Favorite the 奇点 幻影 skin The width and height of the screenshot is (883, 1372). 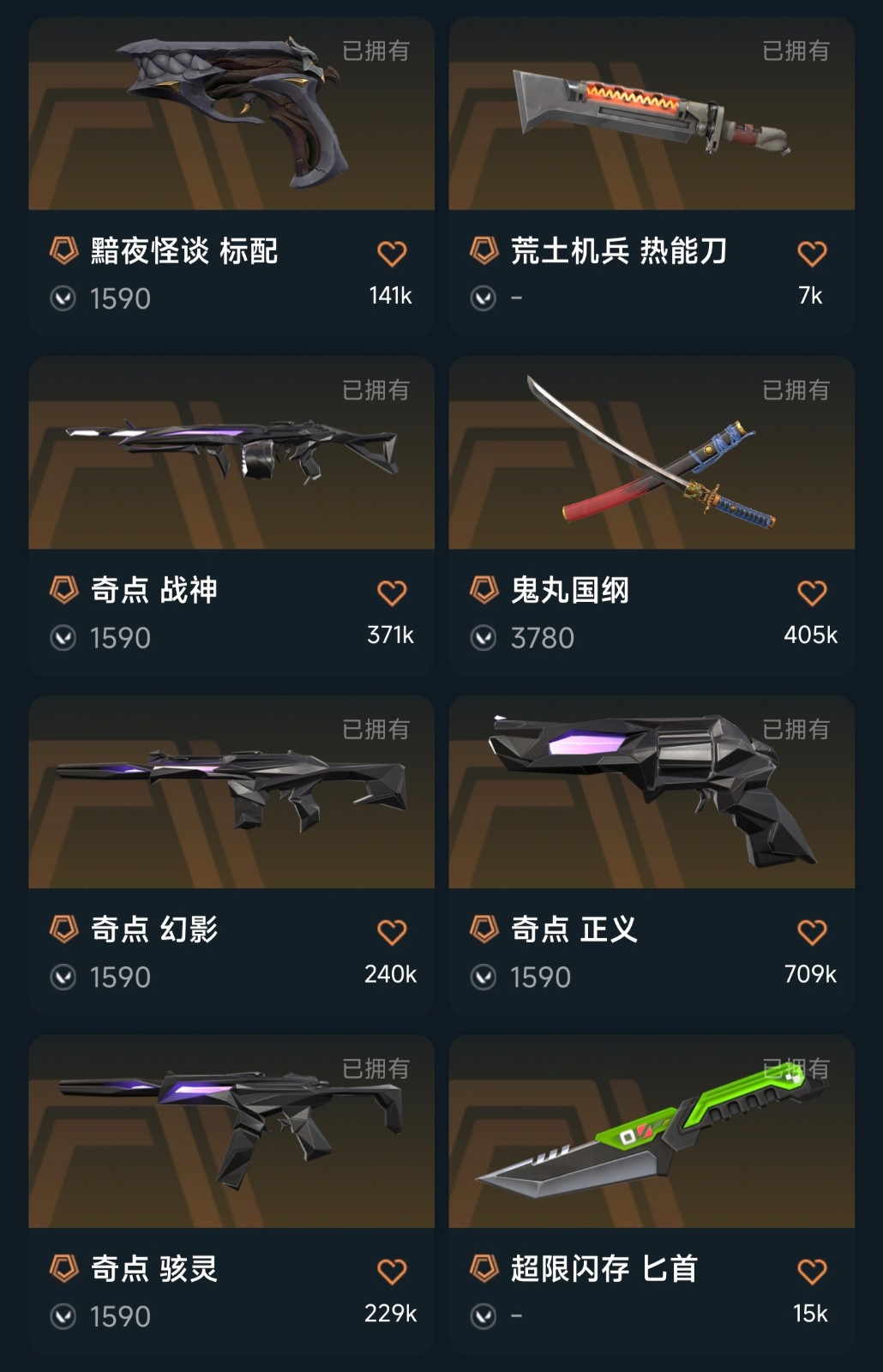[x=392, y=932]
